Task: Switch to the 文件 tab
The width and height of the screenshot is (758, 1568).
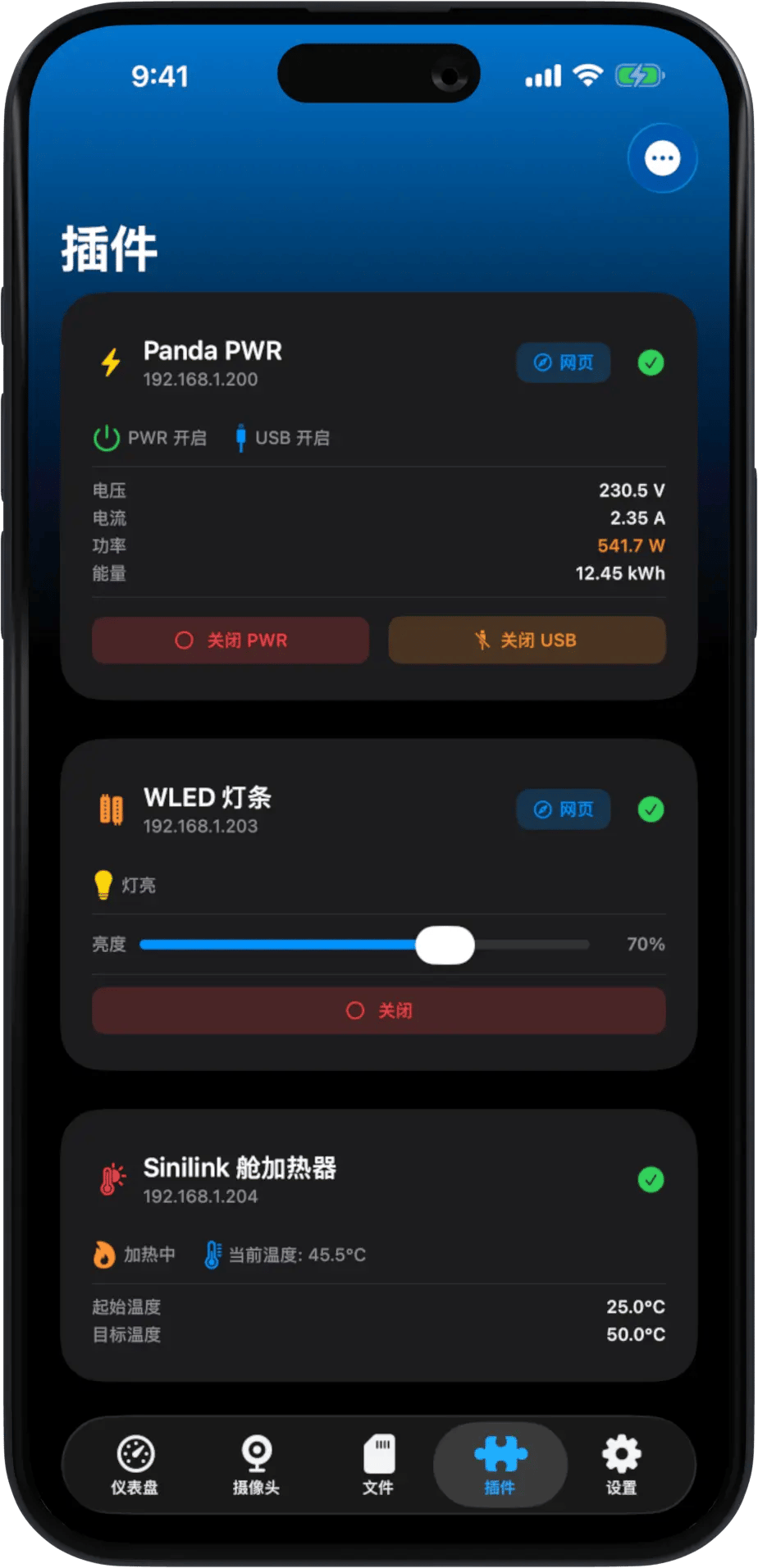Action: (378, 1465)
